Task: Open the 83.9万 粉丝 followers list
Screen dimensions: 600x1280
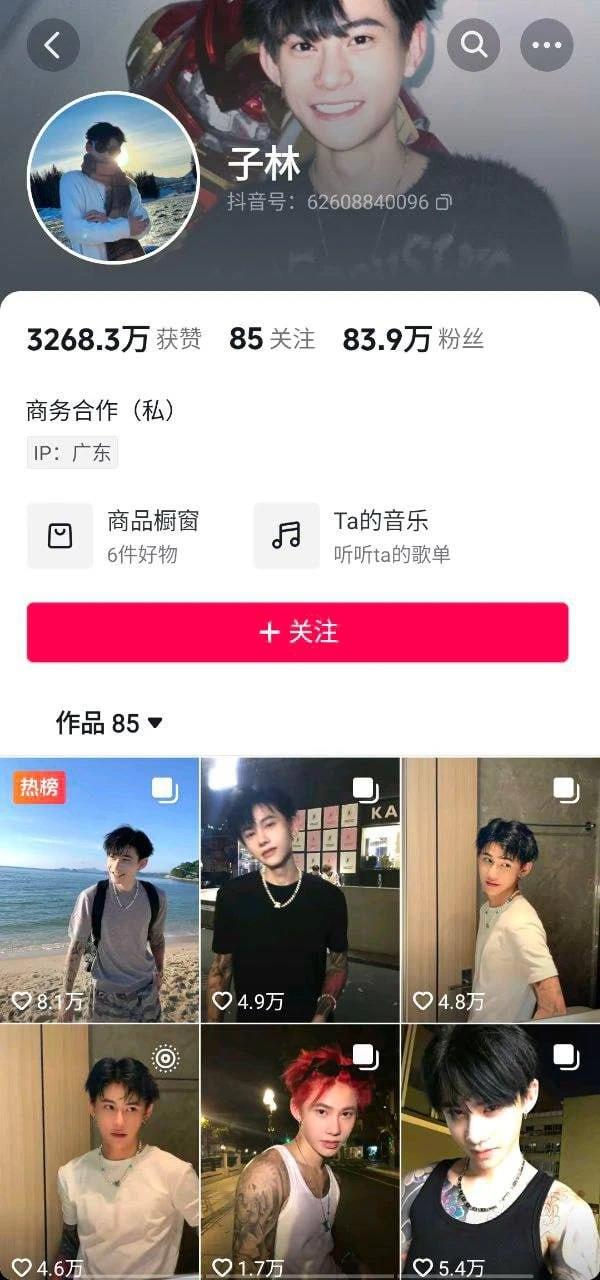Action: tap(413, 340)
